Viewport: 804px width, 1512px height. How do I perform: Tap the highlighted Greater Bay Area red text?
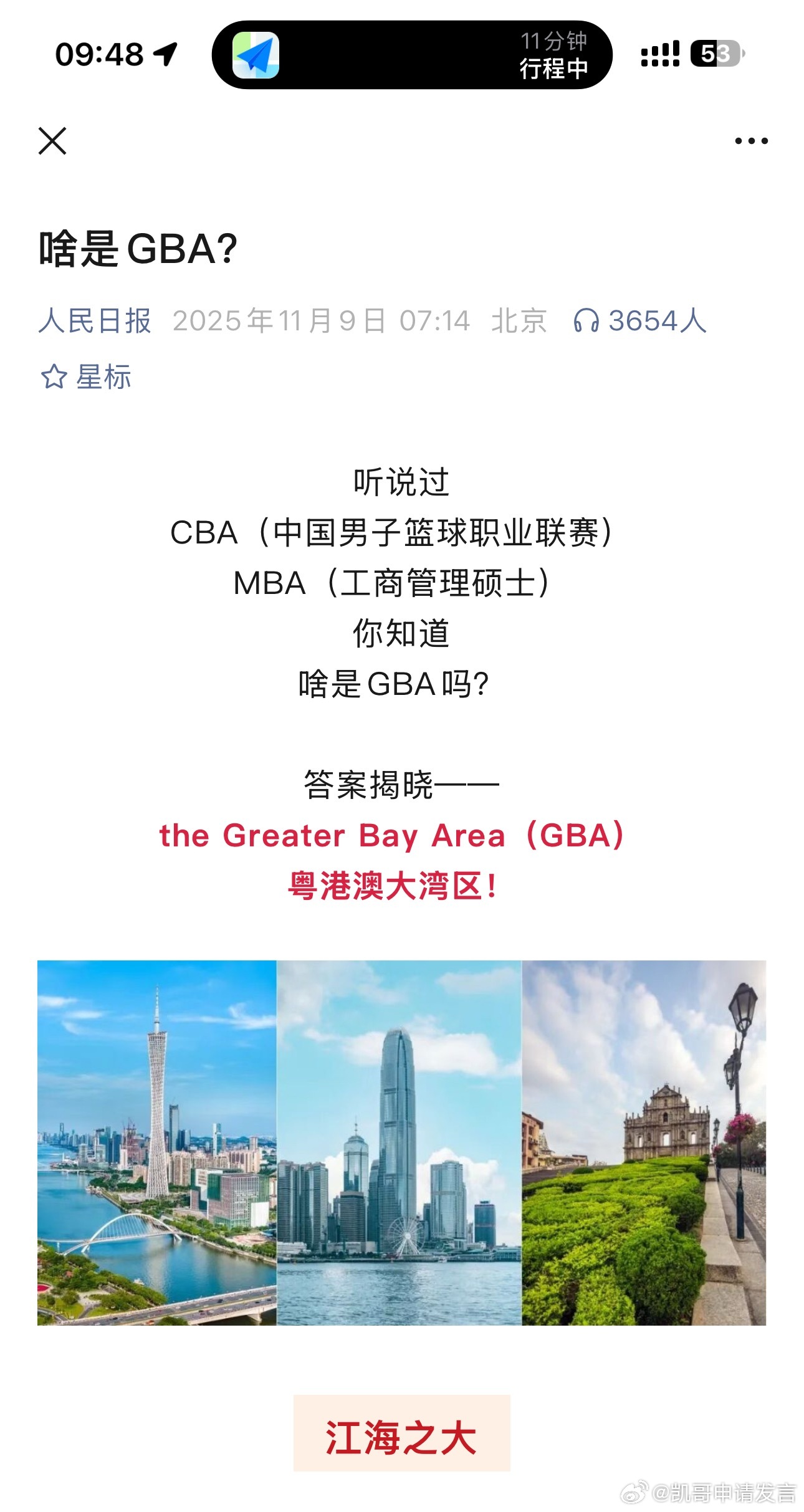tap(394, 835)
